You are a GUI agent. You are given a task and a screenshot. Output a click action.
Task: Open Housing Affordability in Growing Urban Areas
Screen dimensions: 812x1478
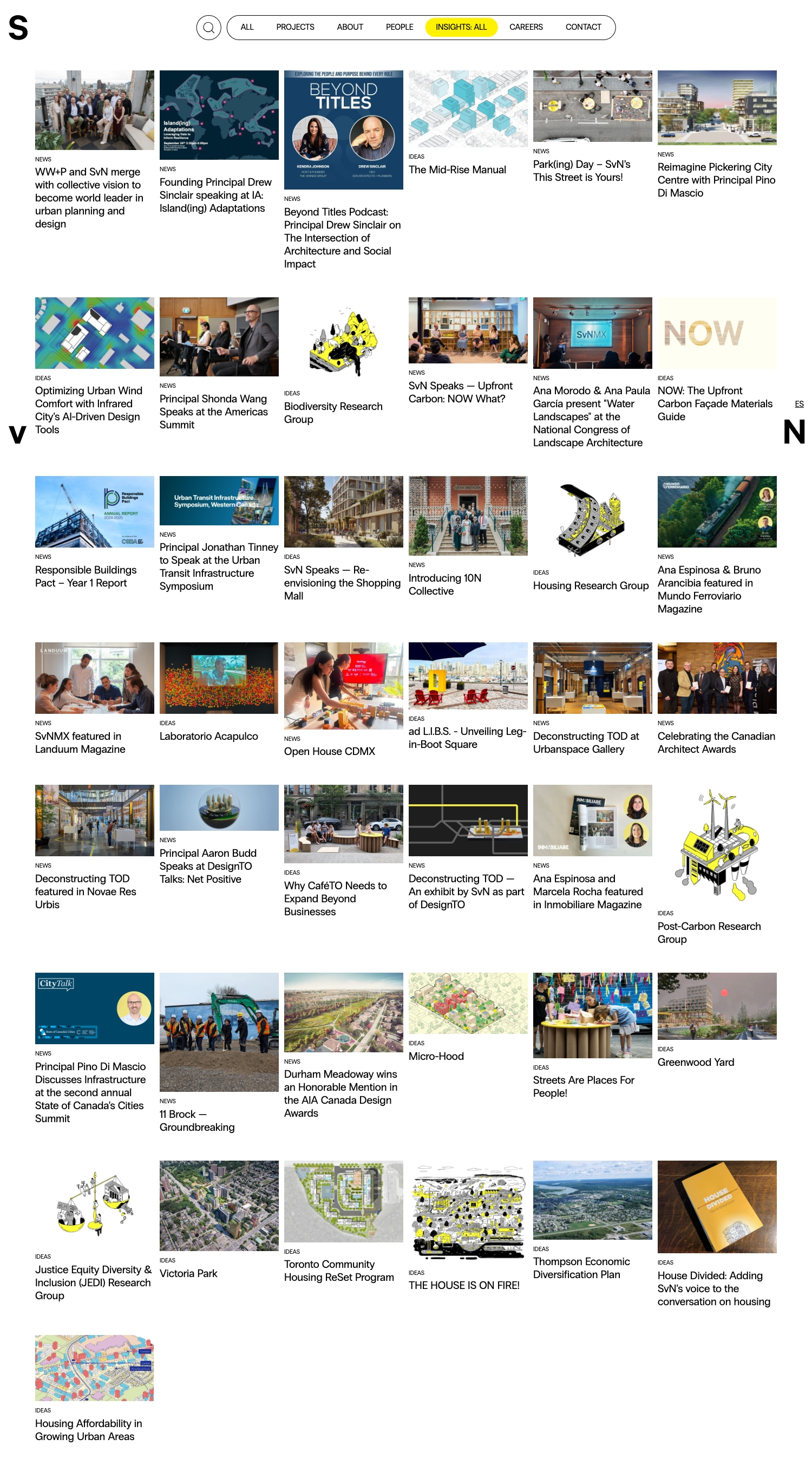[x=88, y=1430]
